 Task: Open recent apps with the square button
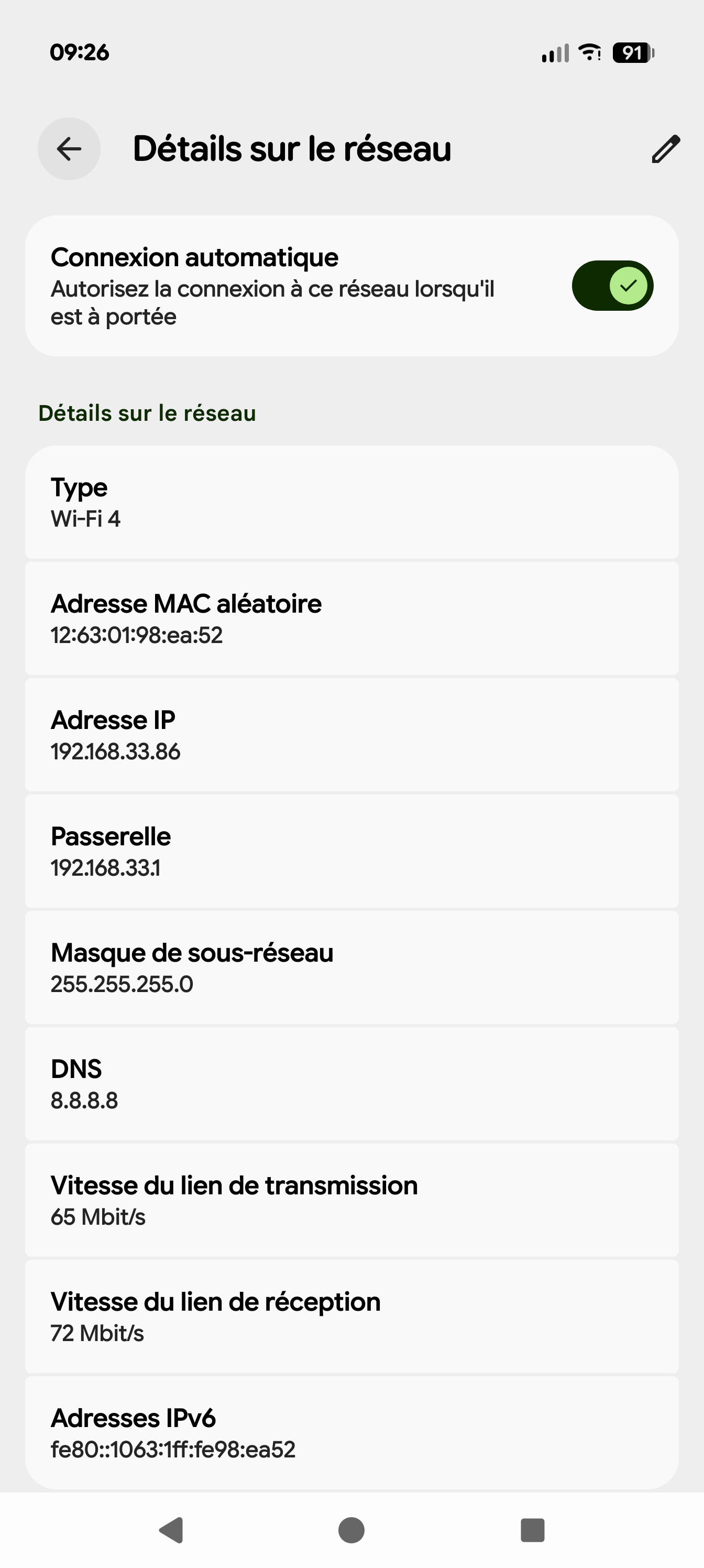pos(532,1530)
